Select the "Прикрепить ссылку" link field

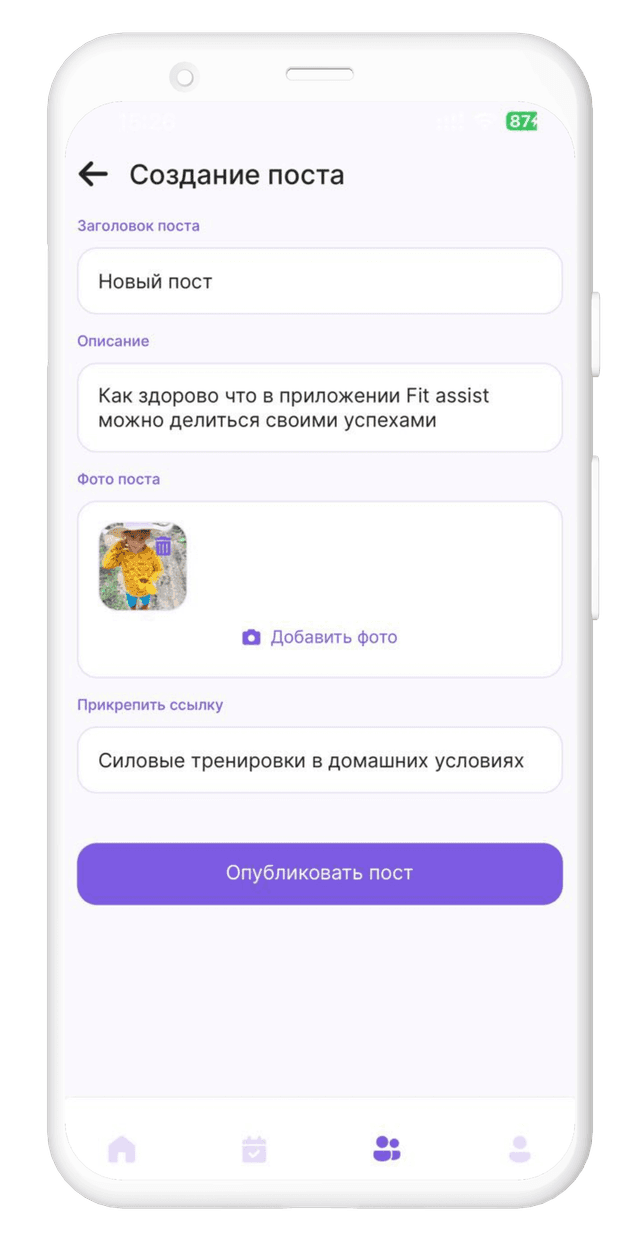[x=319, y=761]
